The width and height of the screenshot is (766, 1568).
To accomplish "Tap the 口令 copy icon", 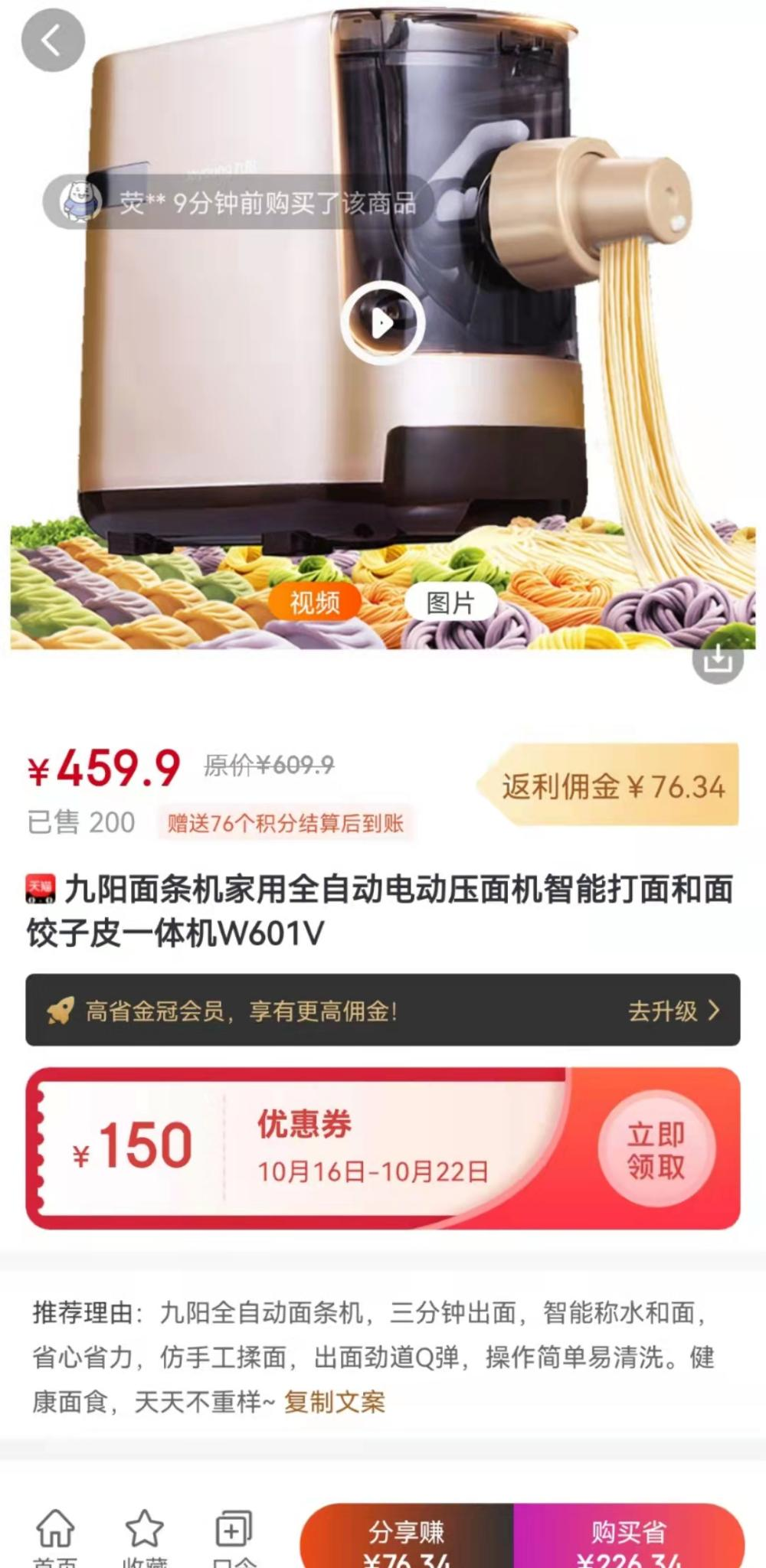I will [x=234, y=1535].
